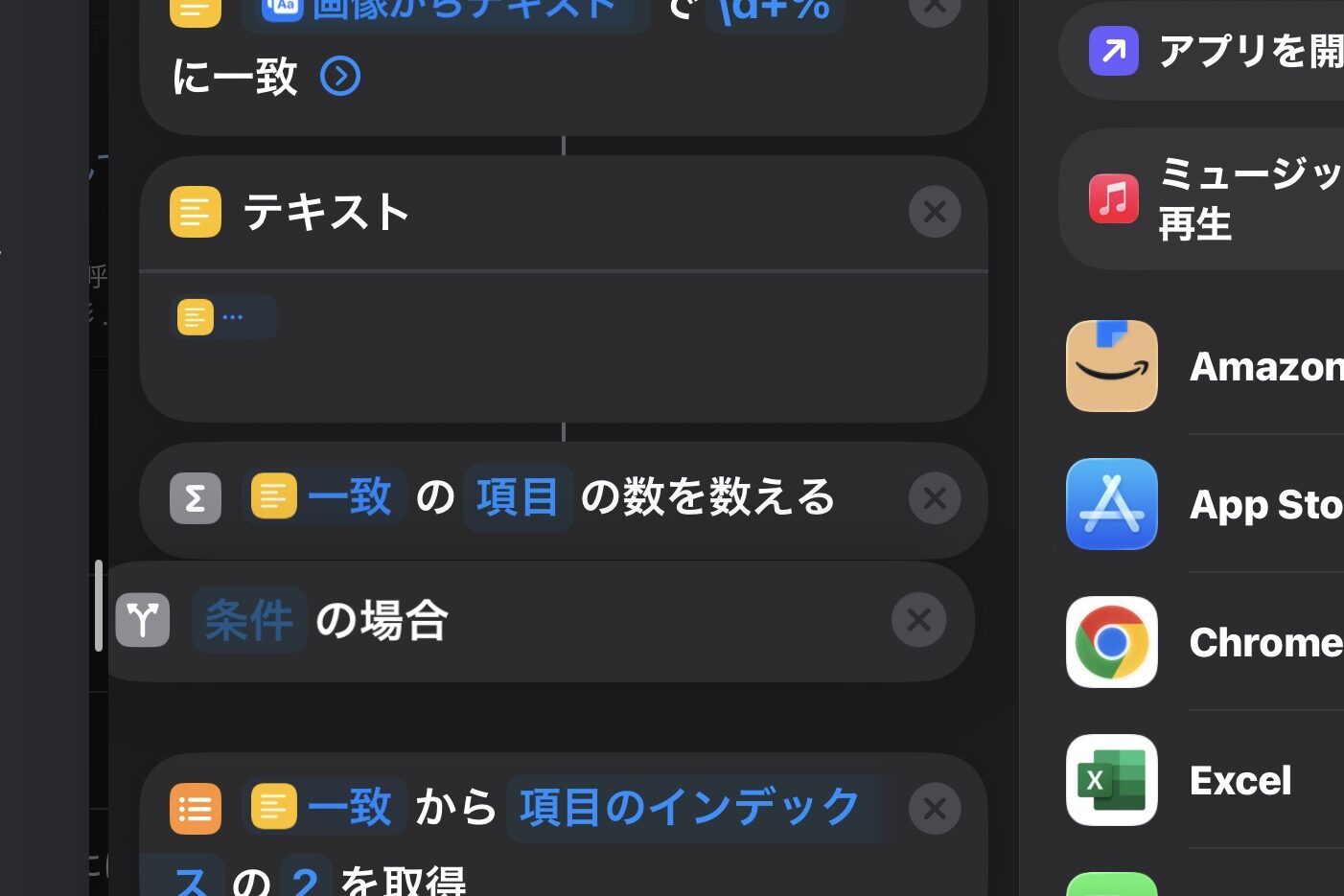Select the 一致 variable in count action
The width and height of the screenshot is (1344, 896).
pos(324,498)
